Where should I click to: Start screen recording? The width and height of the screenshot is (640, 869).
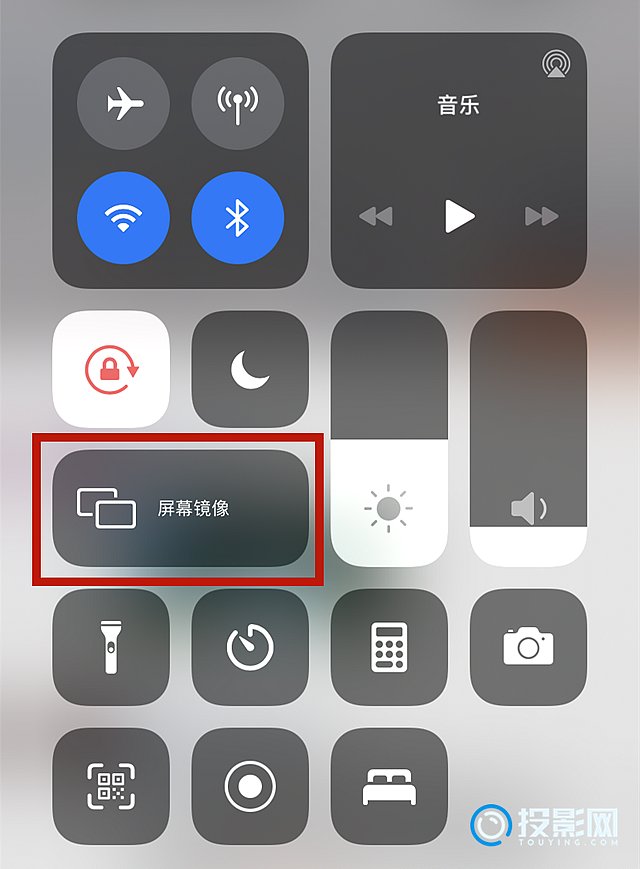250,786
